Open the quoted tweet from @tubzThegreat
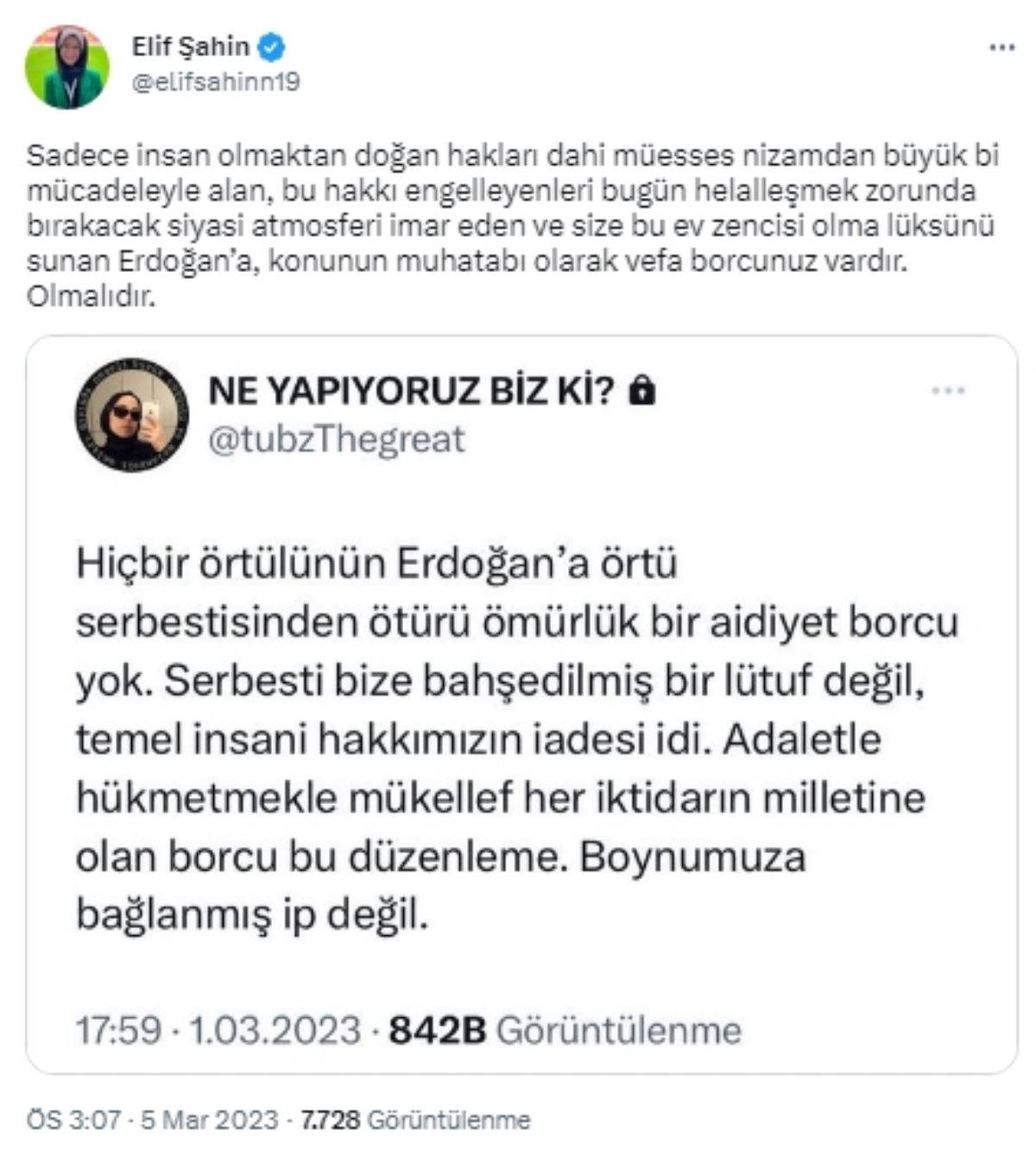Image resolution: width=1036 pixels, height=1158 pixels. 518,734
